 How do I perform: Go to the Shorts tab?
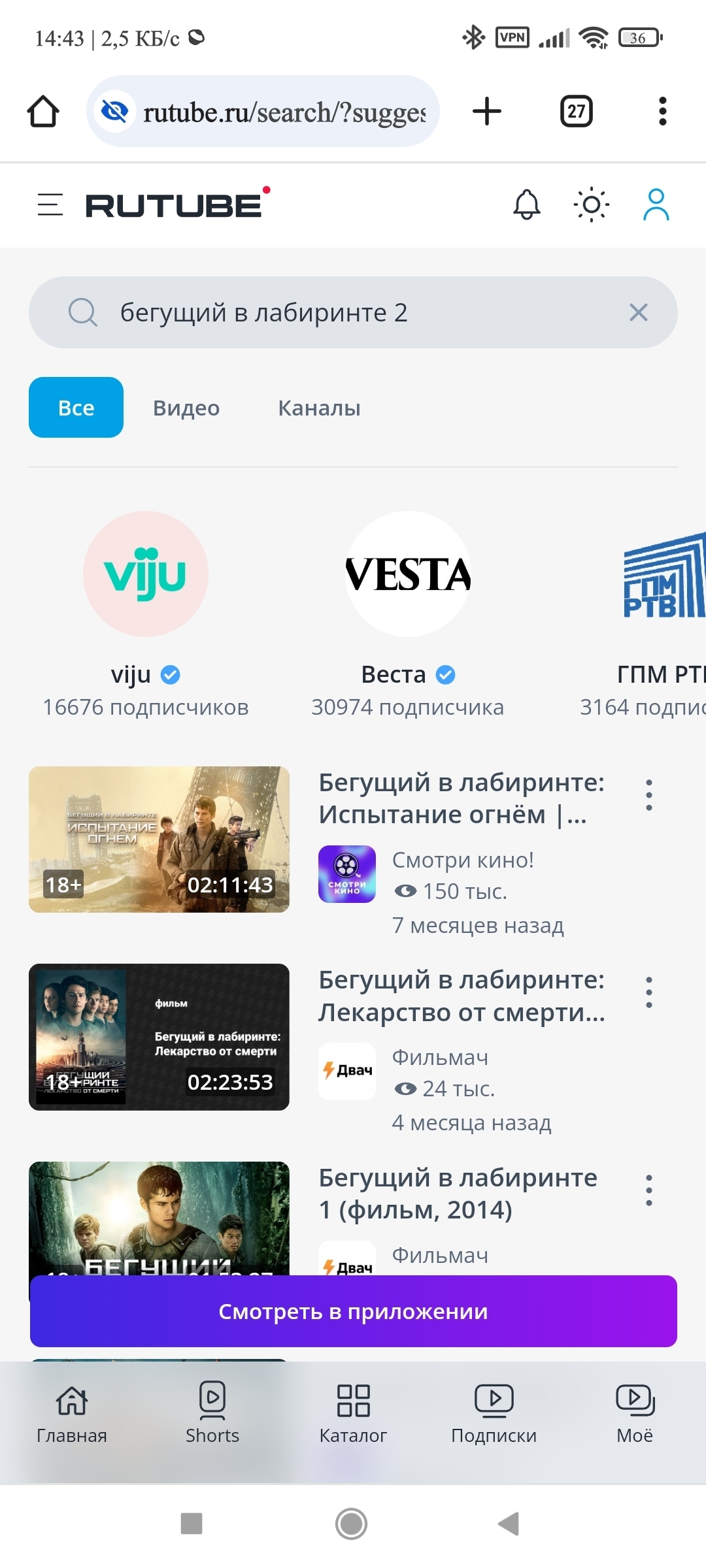pos(212,1413)
